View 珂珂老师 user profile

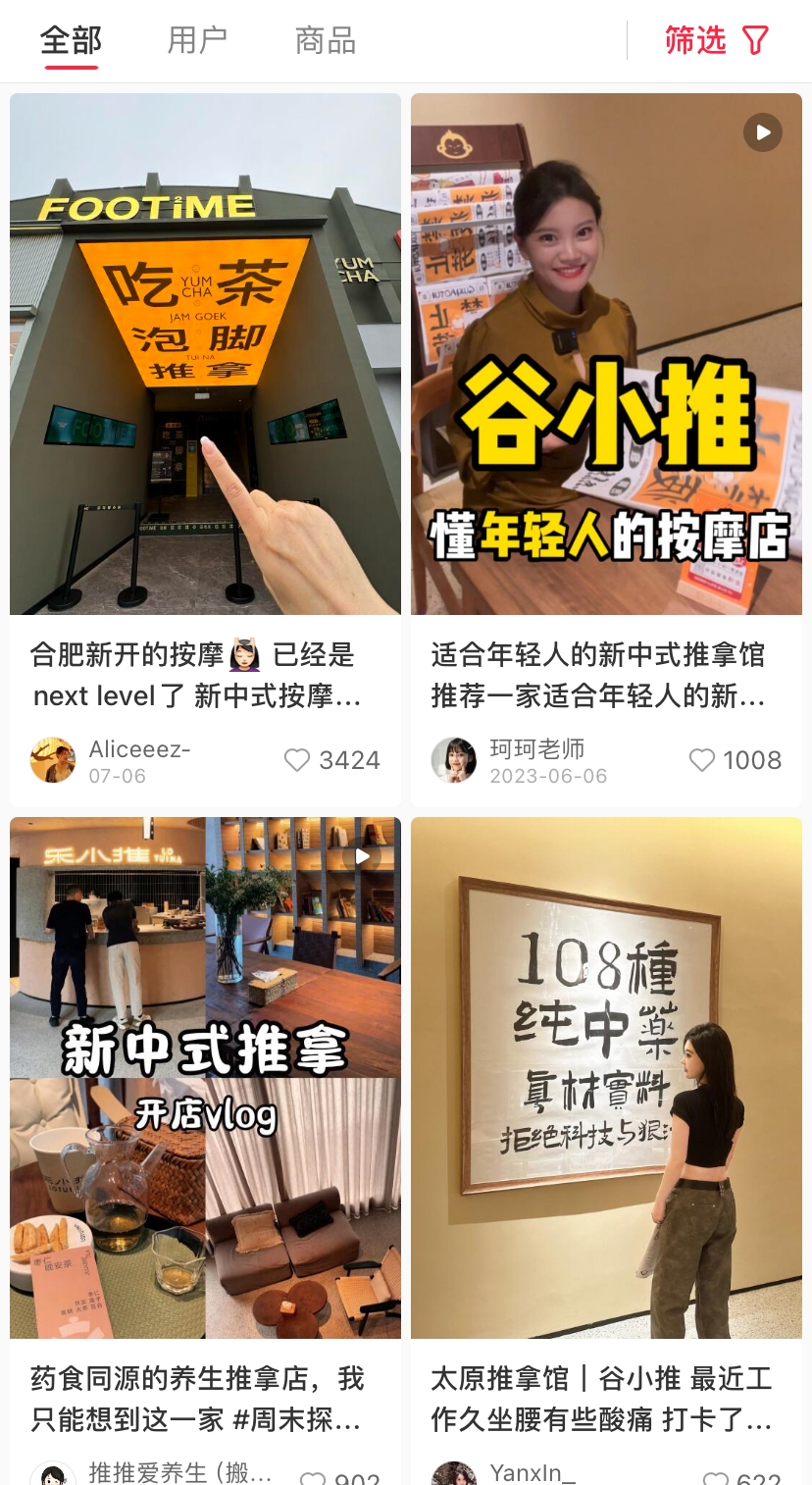click(454, 760)
